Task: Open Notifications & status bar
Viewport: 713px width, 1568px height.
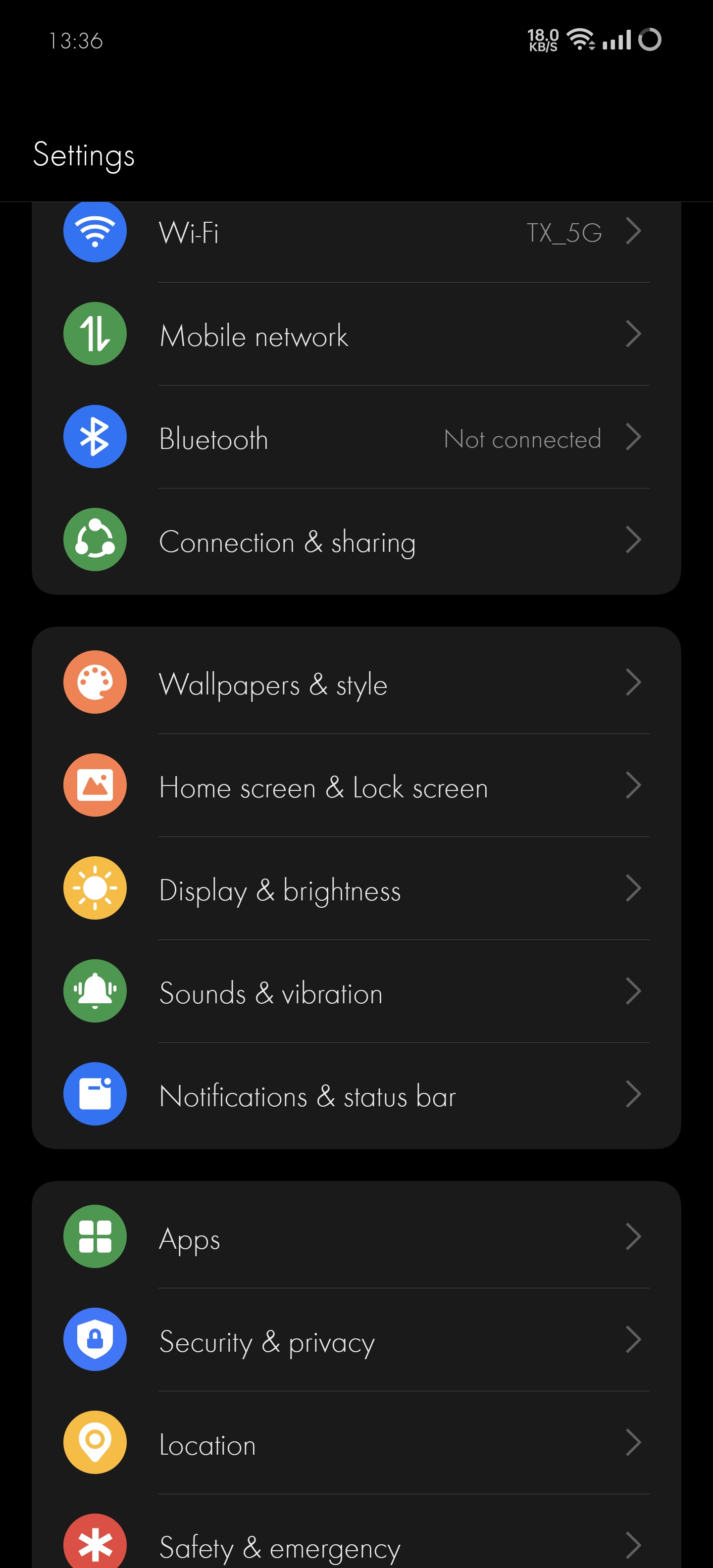Action: coord(356,1094)
